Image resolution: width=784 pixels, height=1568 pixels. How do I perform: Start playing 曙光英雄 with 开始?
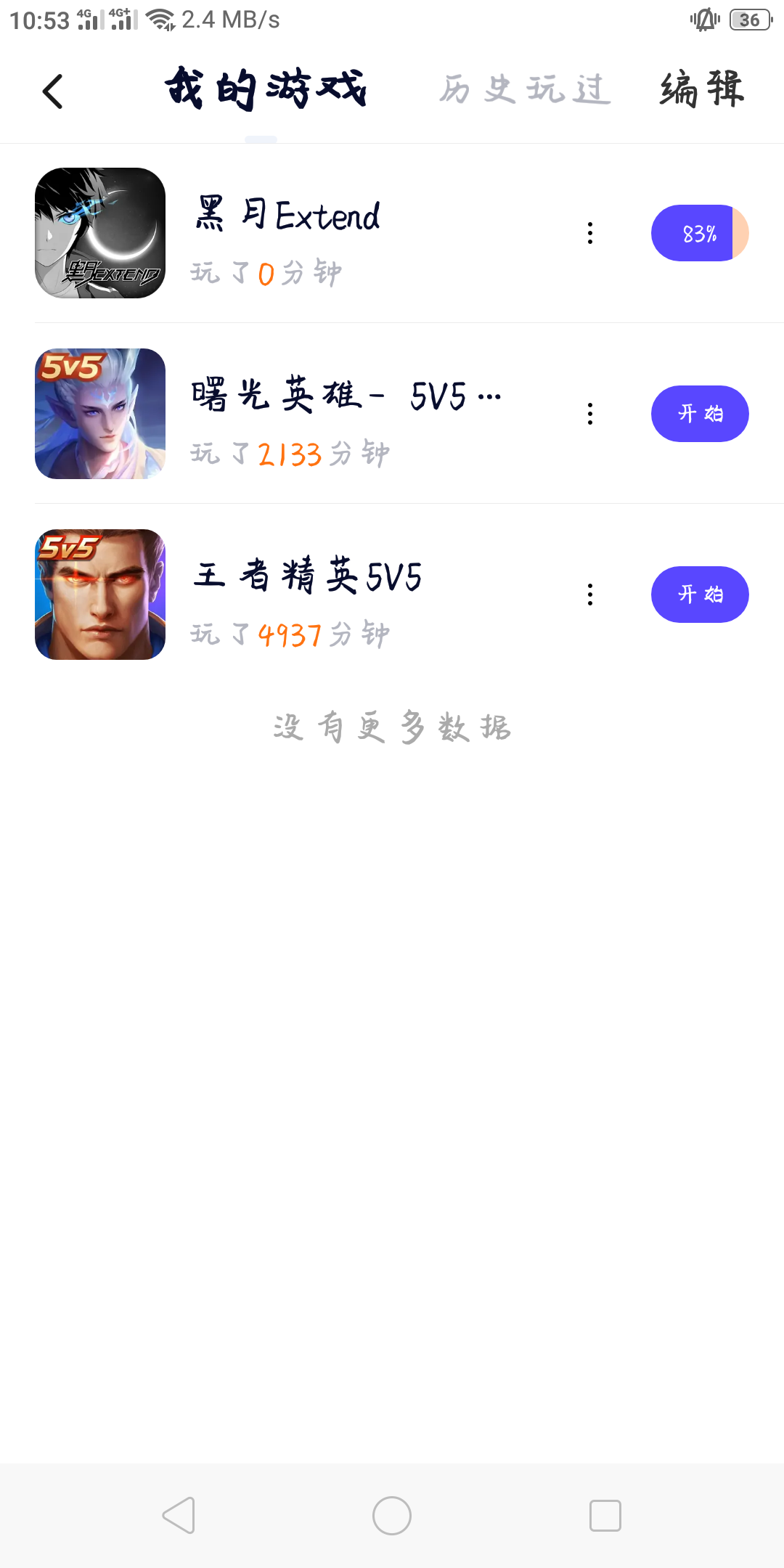(699, 414)
